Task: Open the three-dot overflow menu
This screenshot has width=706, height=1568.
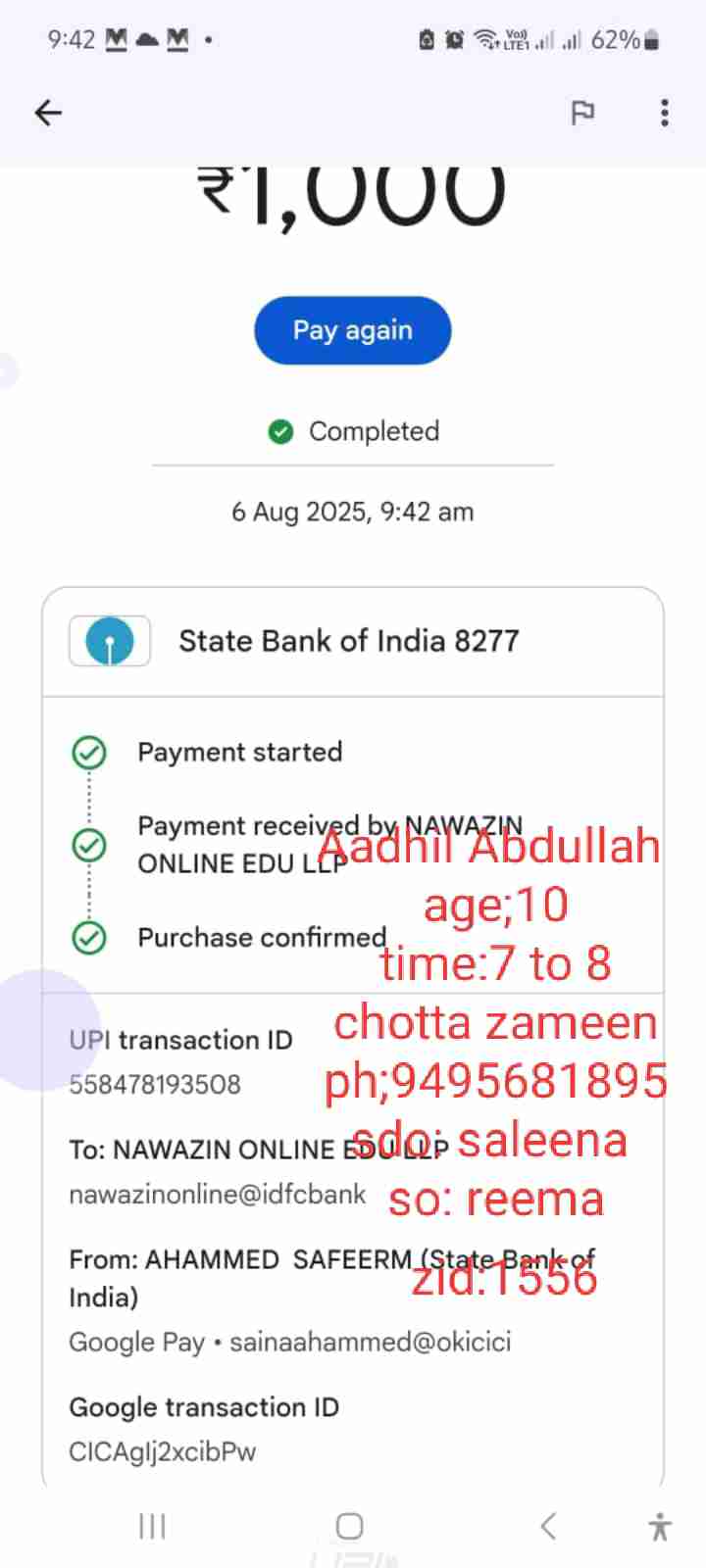Action: [665, 114]
